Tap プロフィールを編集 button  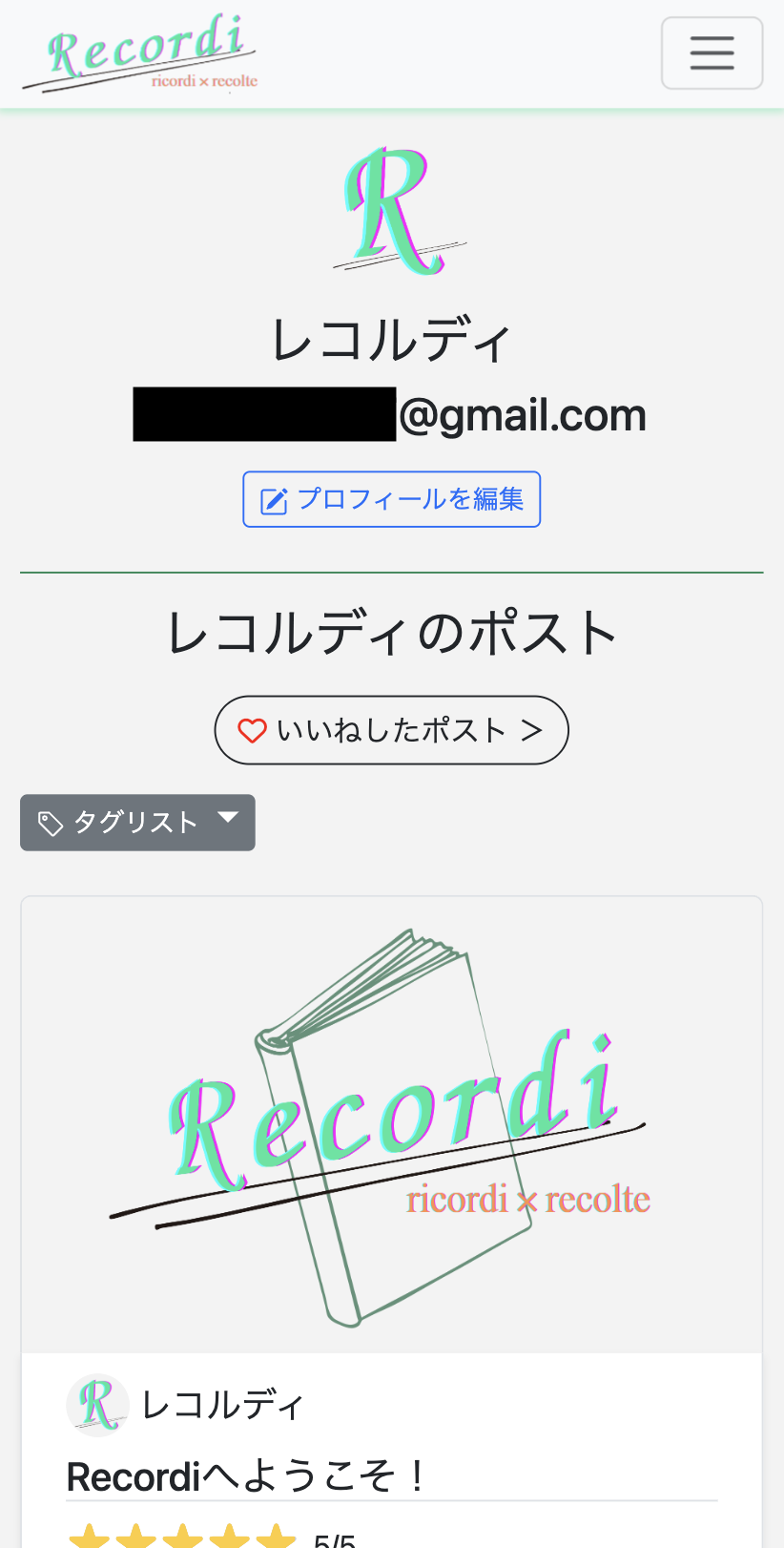tap(391, 499)
